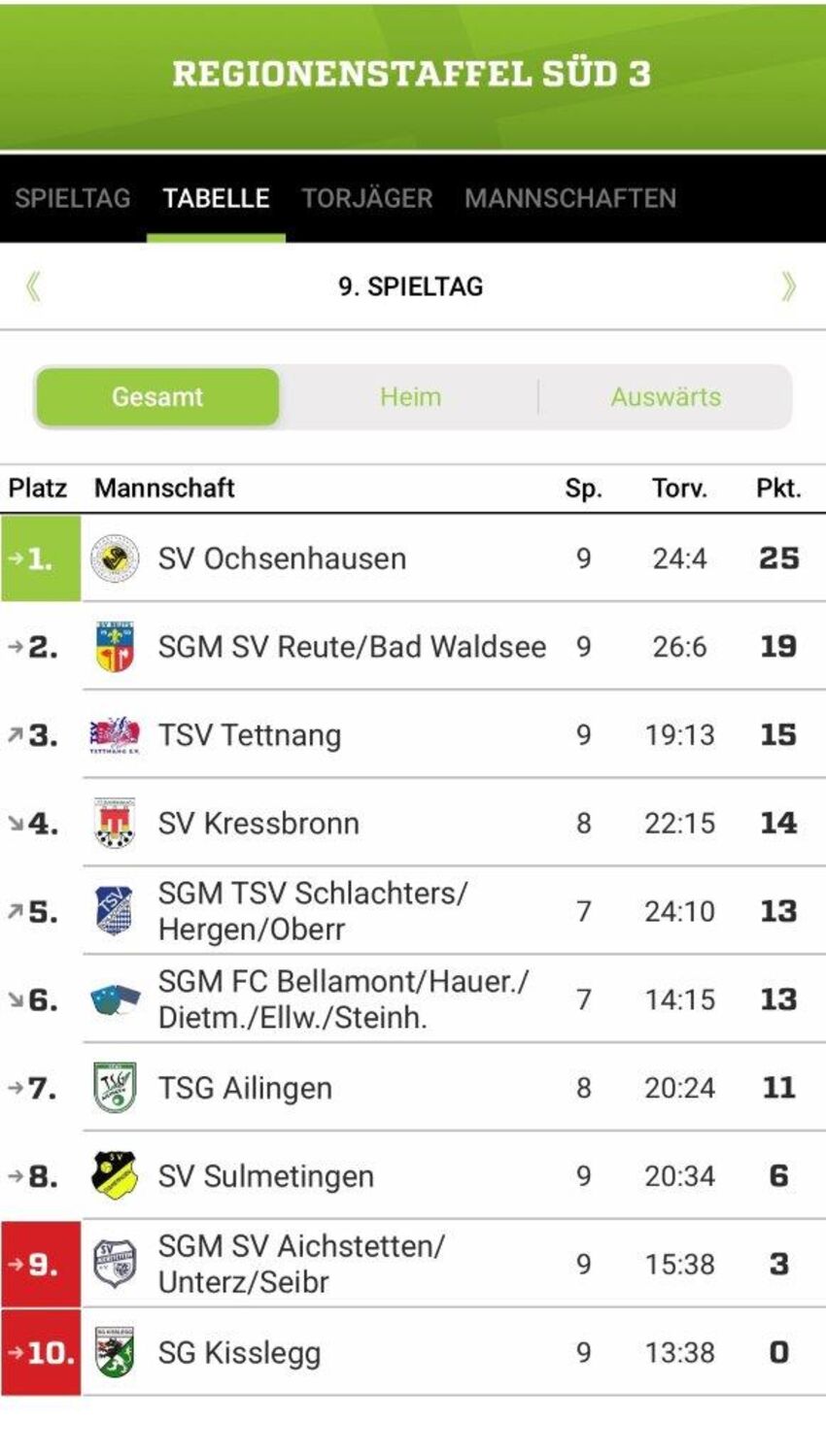
Task: Go to the previous Spieltag
Action: click(x=33, y=287)
